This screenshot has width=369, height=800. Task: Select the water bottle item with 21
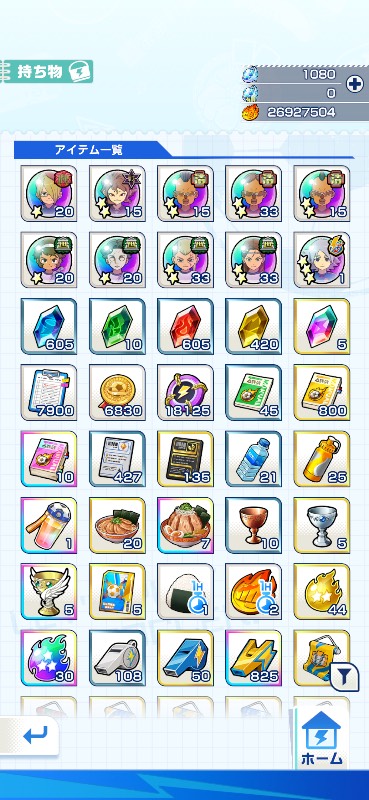click(254, 459)
